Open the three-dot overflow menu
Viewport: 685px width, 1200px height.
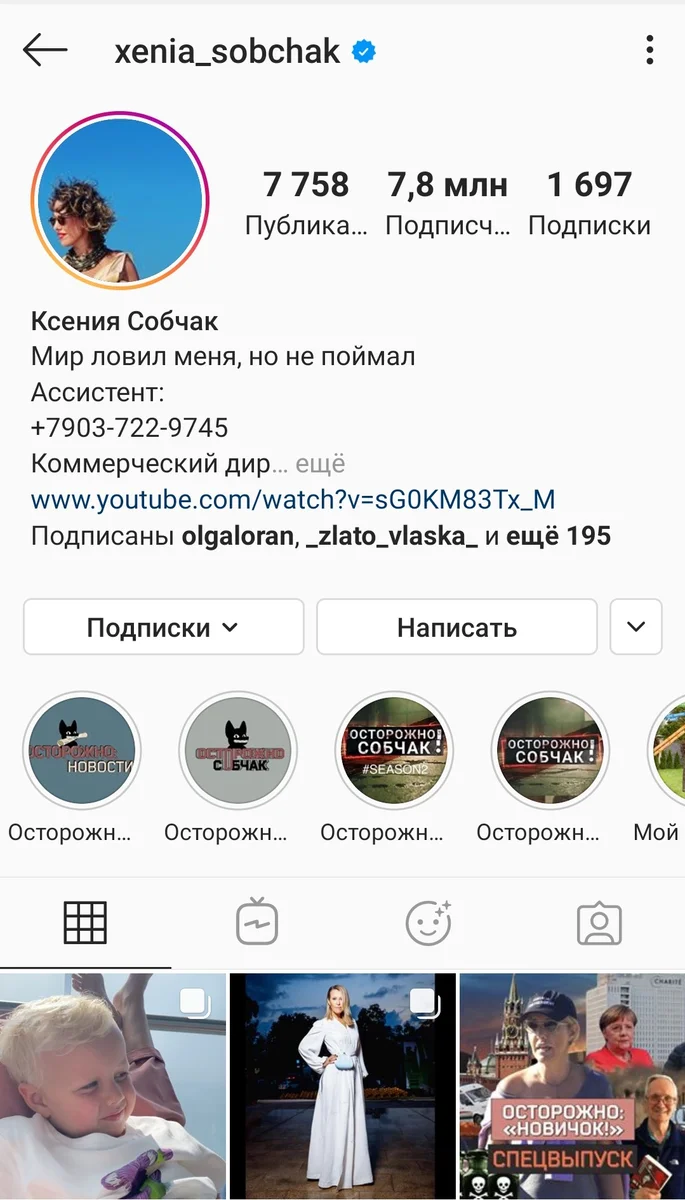tap(650, 50)
